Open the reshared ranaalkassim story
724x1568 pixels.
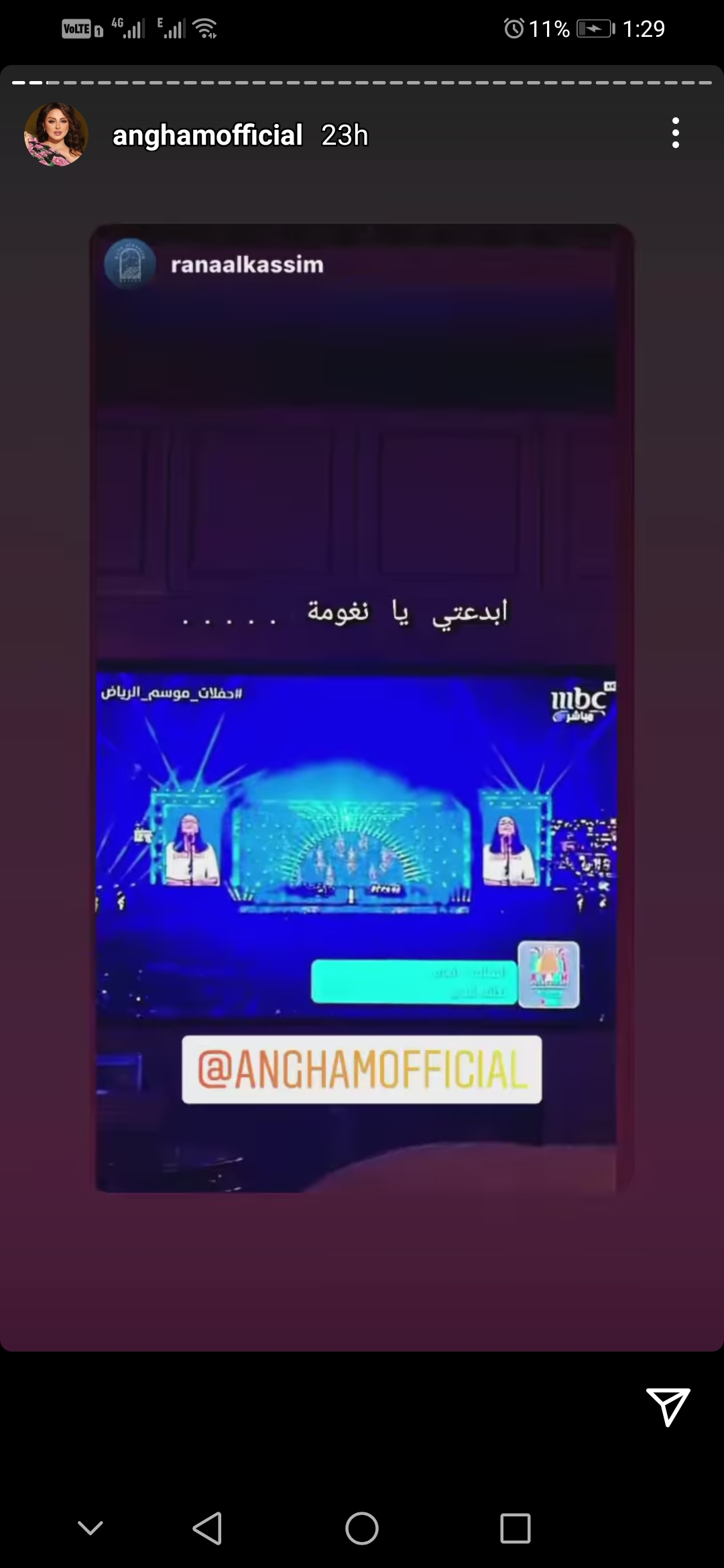[x=247, y=265]
